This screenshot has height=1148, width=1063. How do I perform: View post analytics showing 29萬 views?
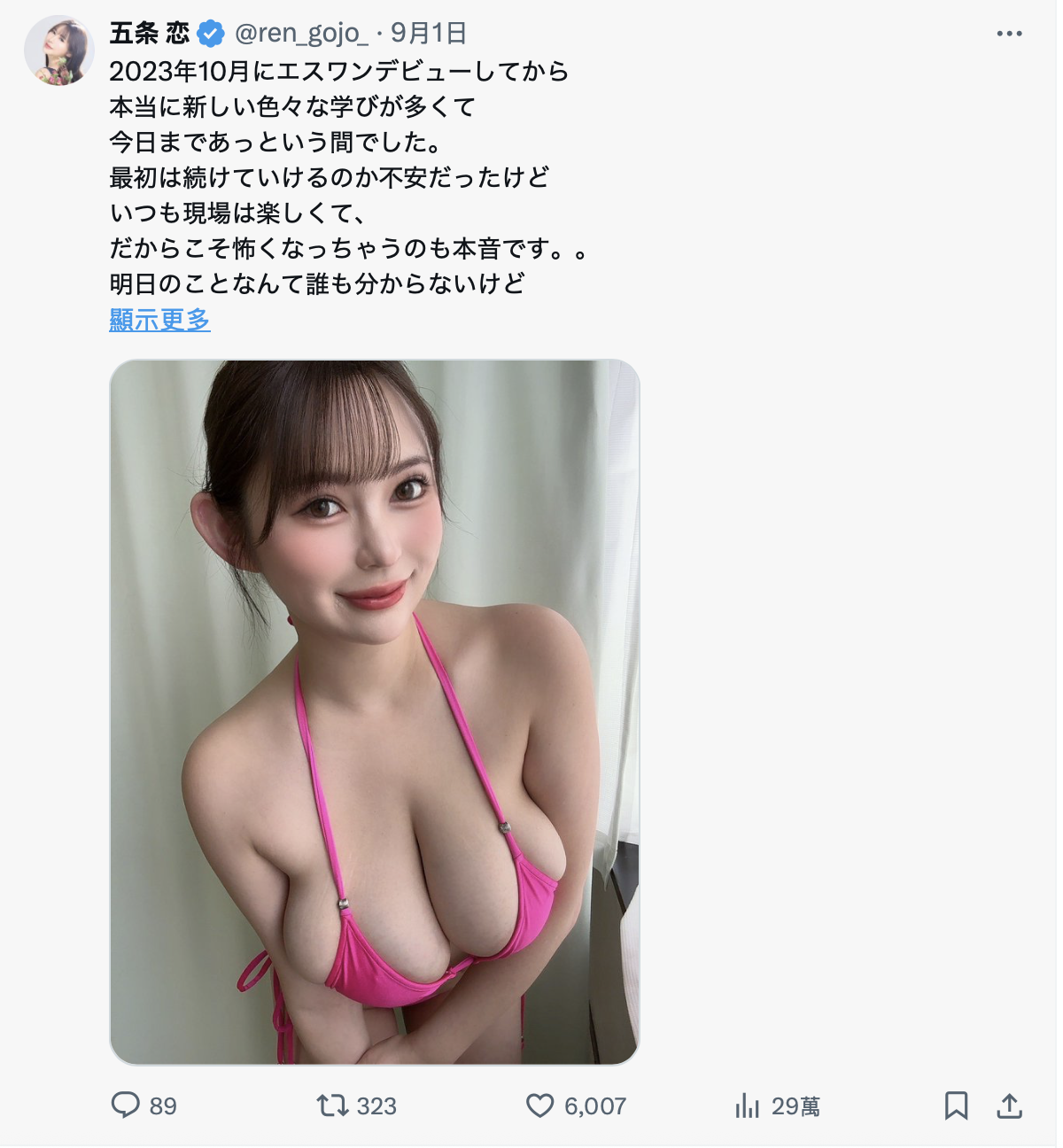point(749,1105)
